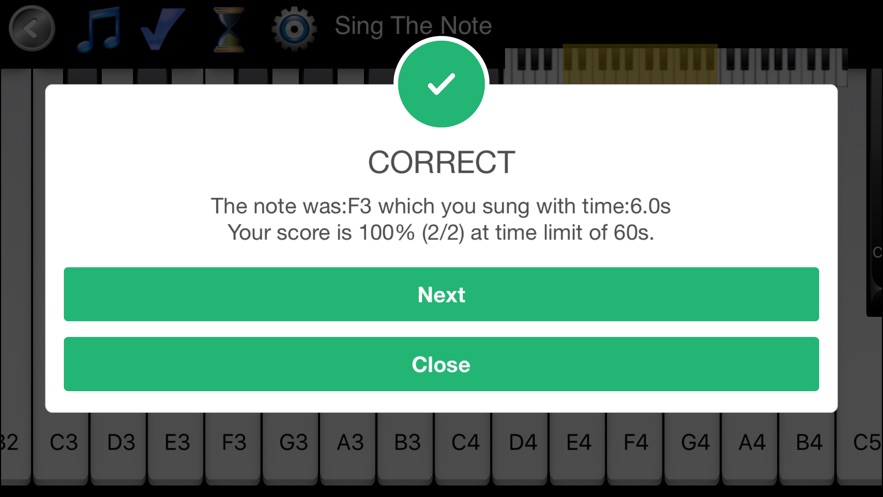Image resolution: width=883 pixels, height=497 pixels.
Task: Close the CORRECT result dialog
Action: click(x=441, y=364)
